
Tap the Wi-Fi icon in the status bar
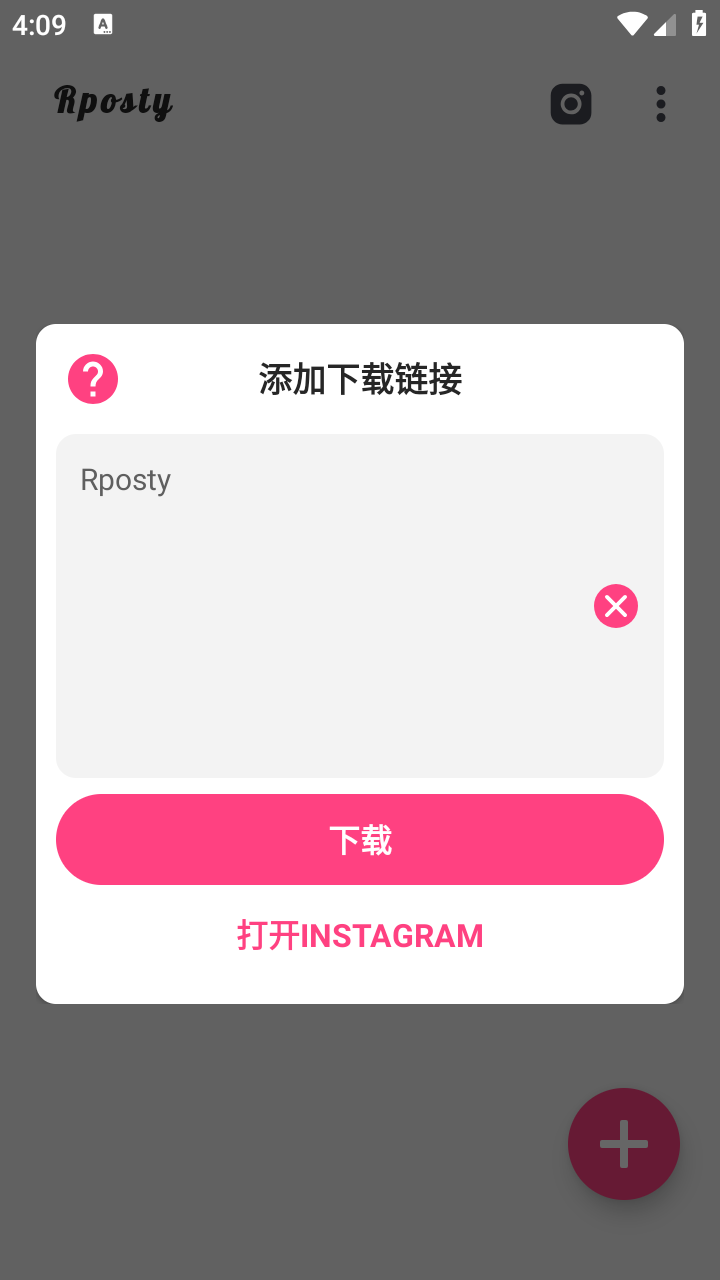(x=631, y=25)
